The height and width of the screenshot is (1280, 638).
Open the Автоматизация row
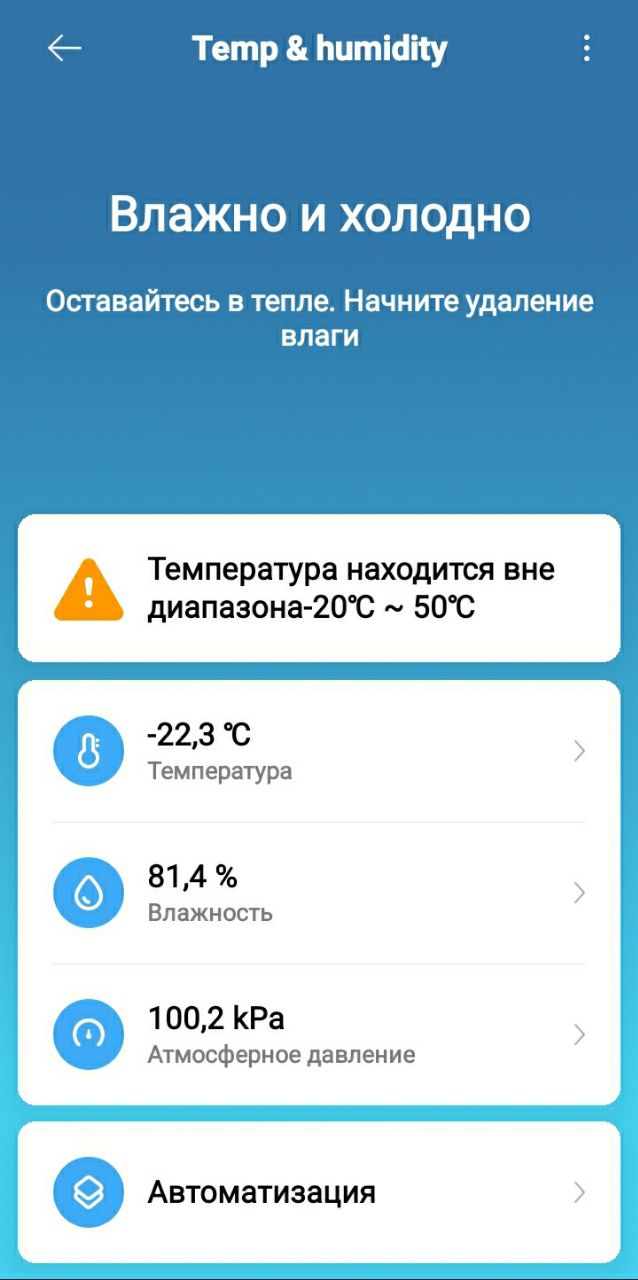tap(319, 1192)
